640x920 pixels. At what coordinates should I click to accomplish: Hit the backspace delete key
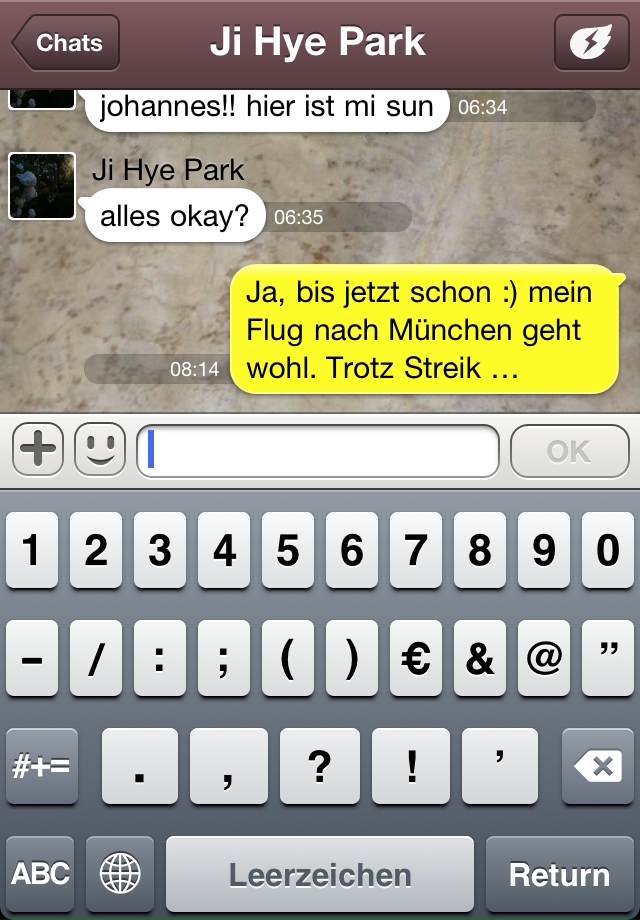(598, 767)
